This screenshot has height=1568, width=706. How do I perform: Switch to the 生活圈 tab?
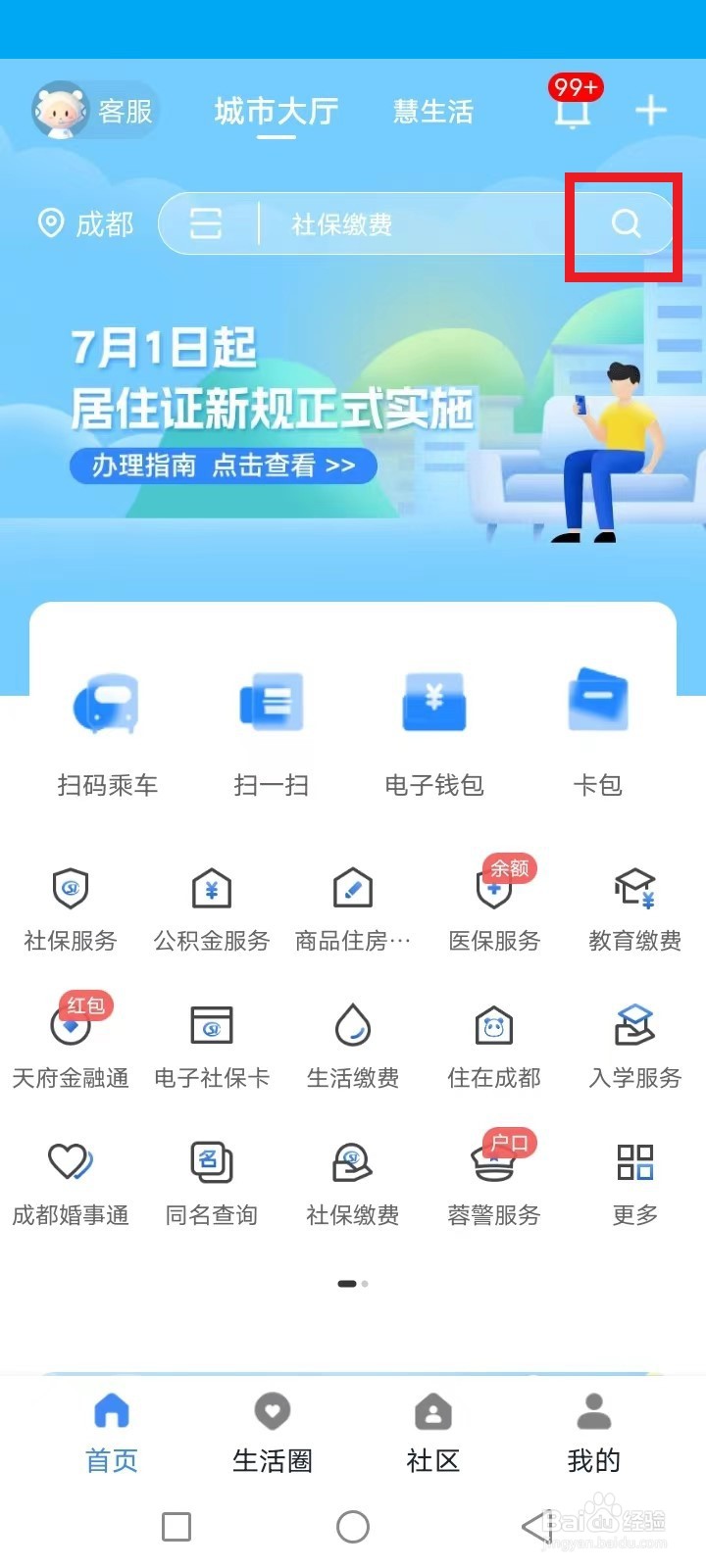click(273, 1433)
